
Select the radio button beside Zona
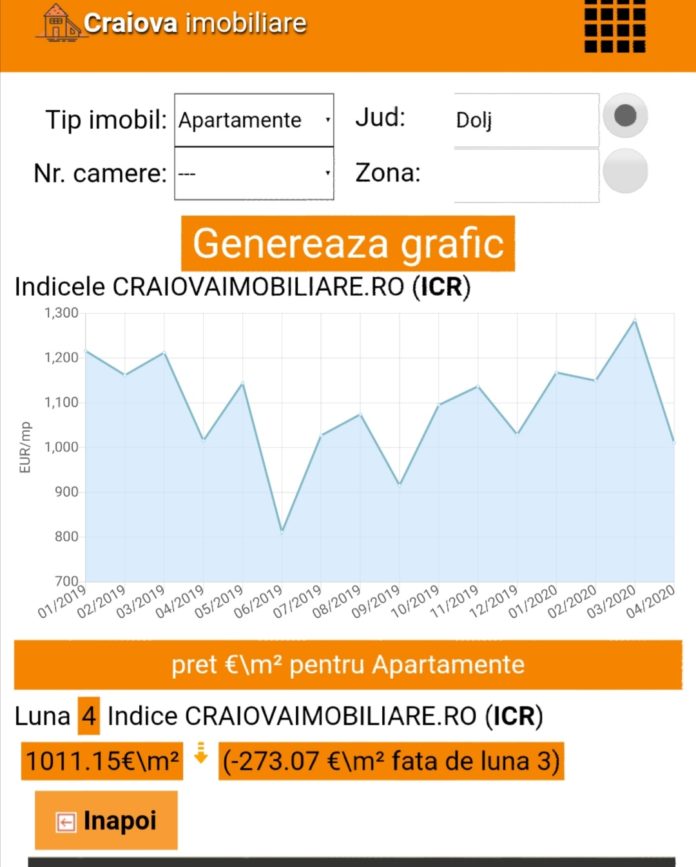coord(626,170)
